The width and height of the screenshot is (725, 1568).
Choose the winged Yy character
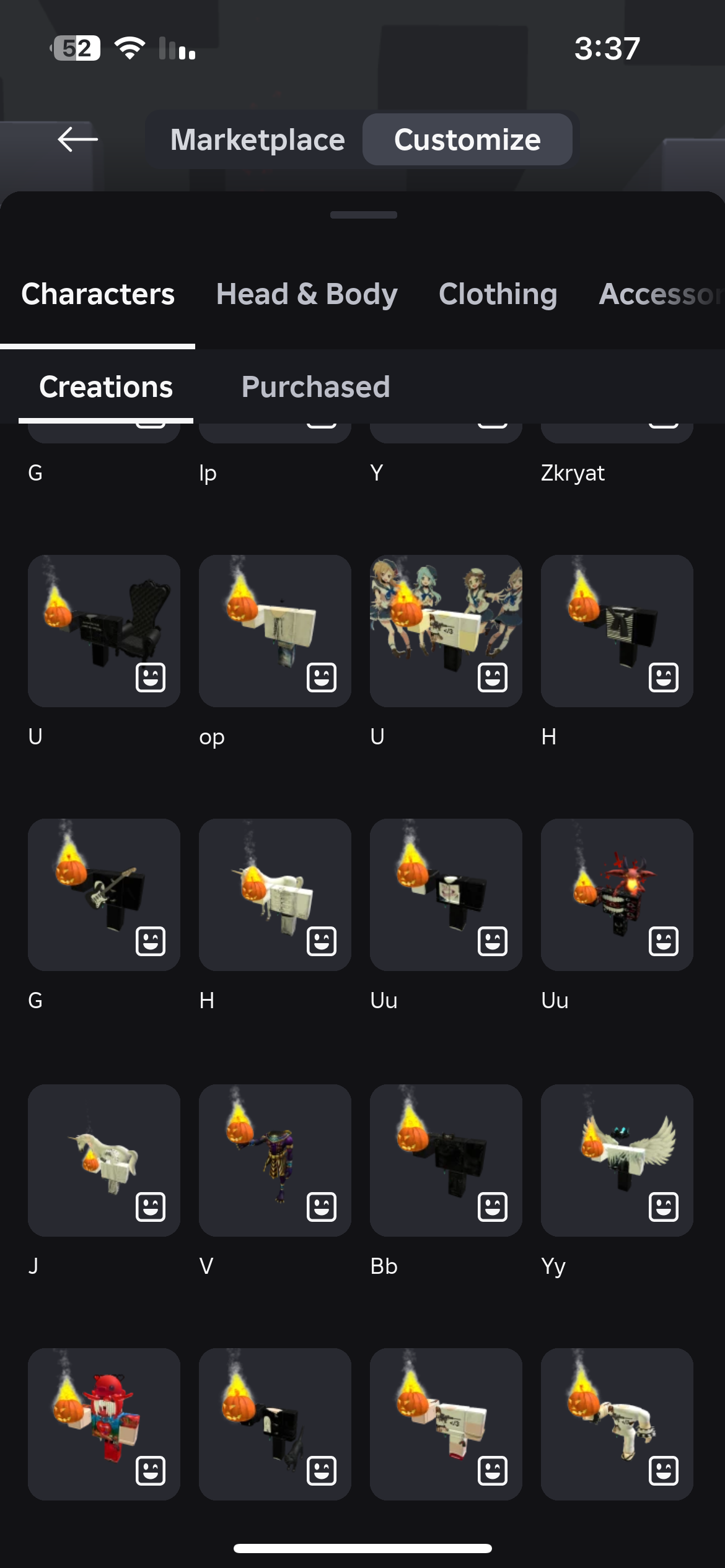click(x=617, y=1159)
